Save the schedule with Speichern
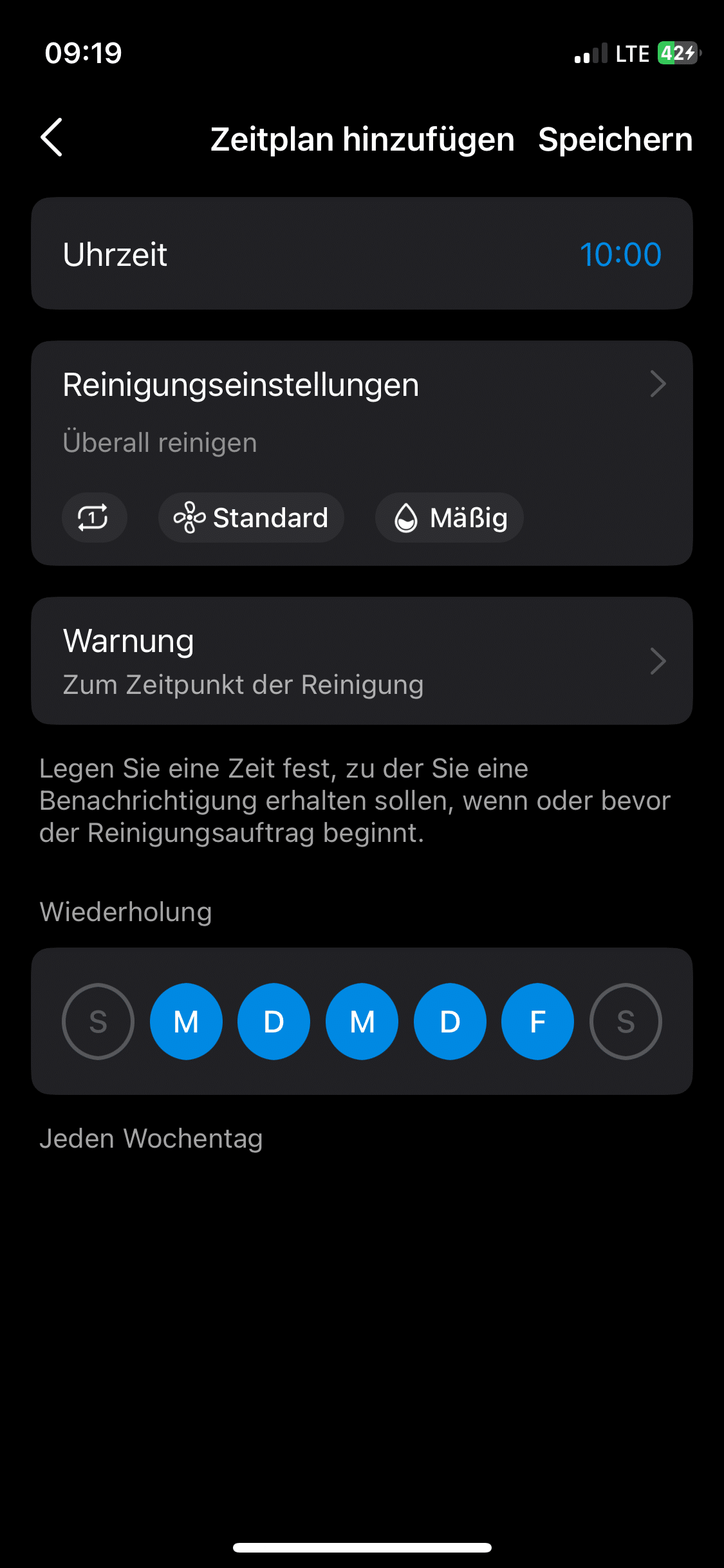This screenshot has height=1568, width=724. click(615, 140)
